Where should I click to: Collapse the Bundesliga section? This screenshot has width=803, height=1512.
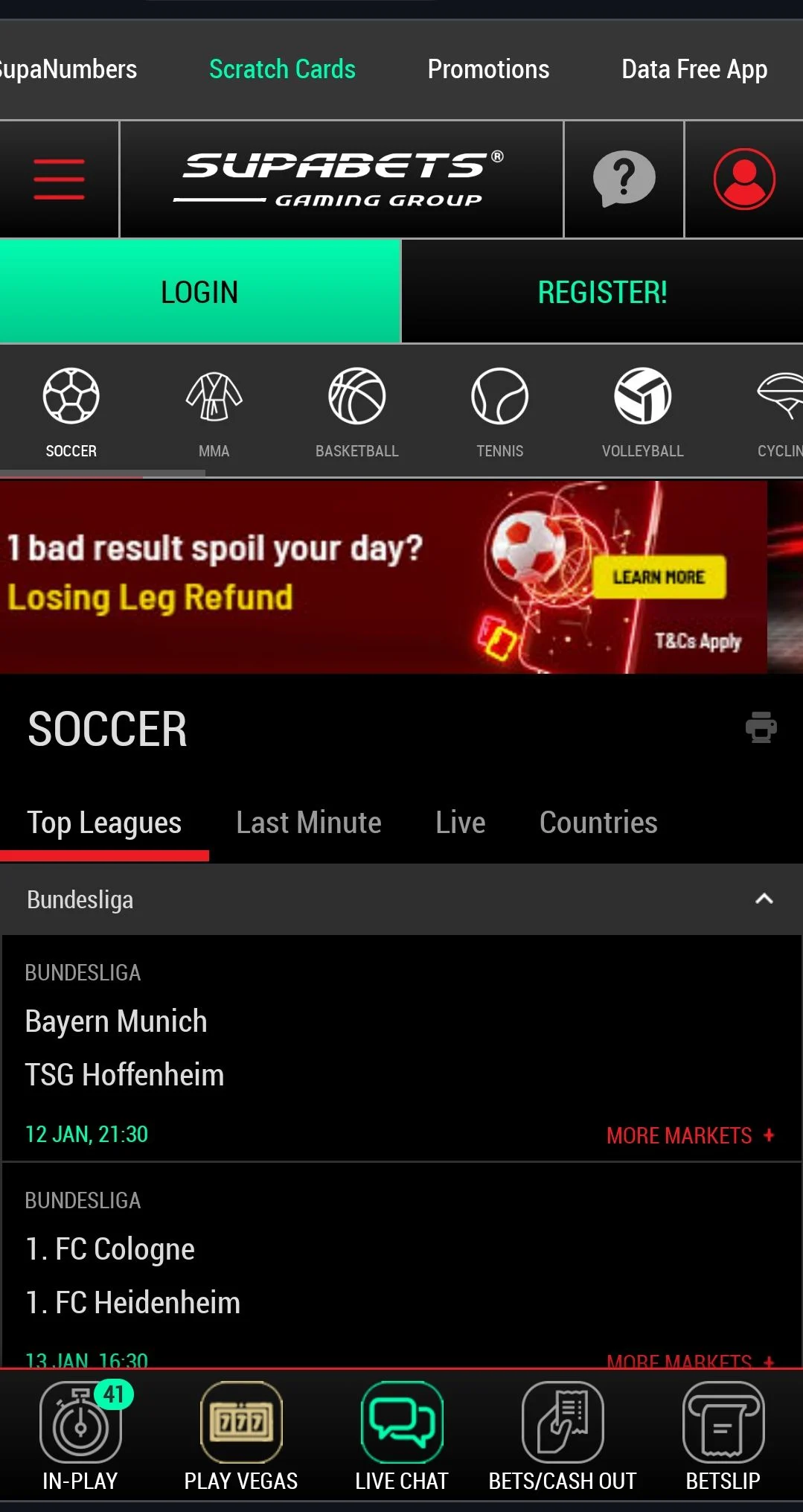764,899
